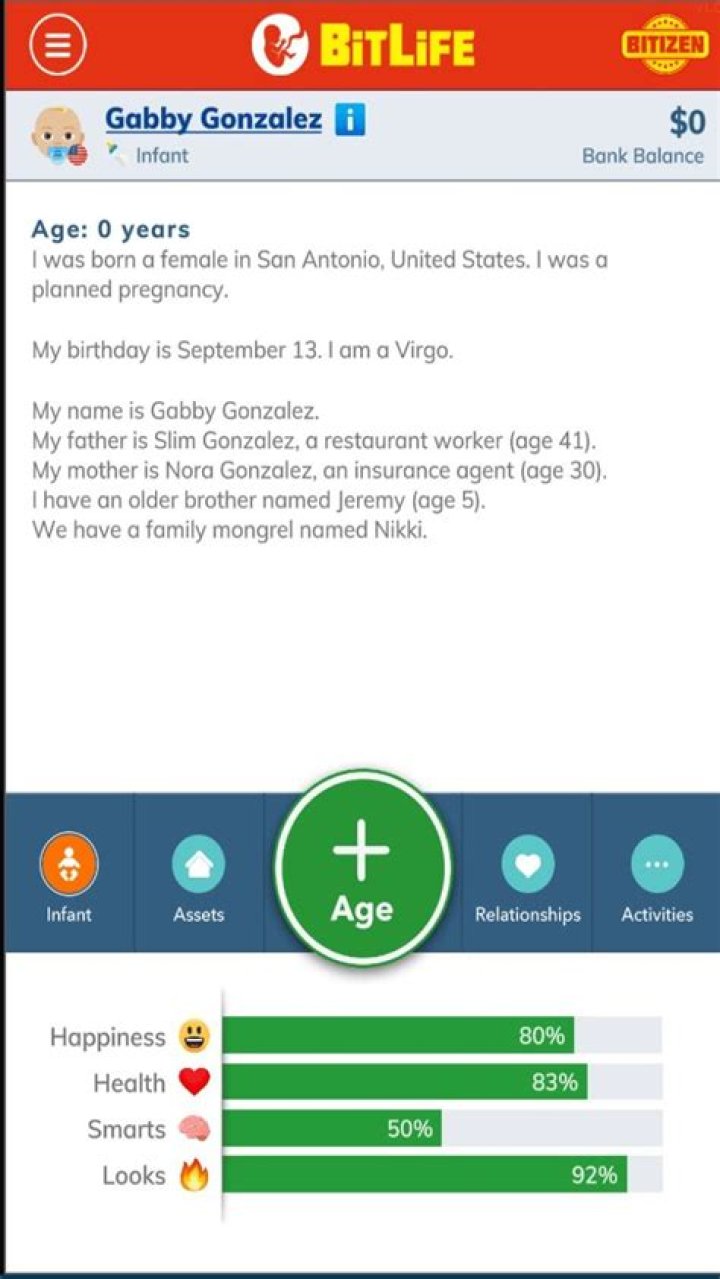Open Gabby Gonzalez profile link
The image size is (720, 1279).
coord(213,120)
